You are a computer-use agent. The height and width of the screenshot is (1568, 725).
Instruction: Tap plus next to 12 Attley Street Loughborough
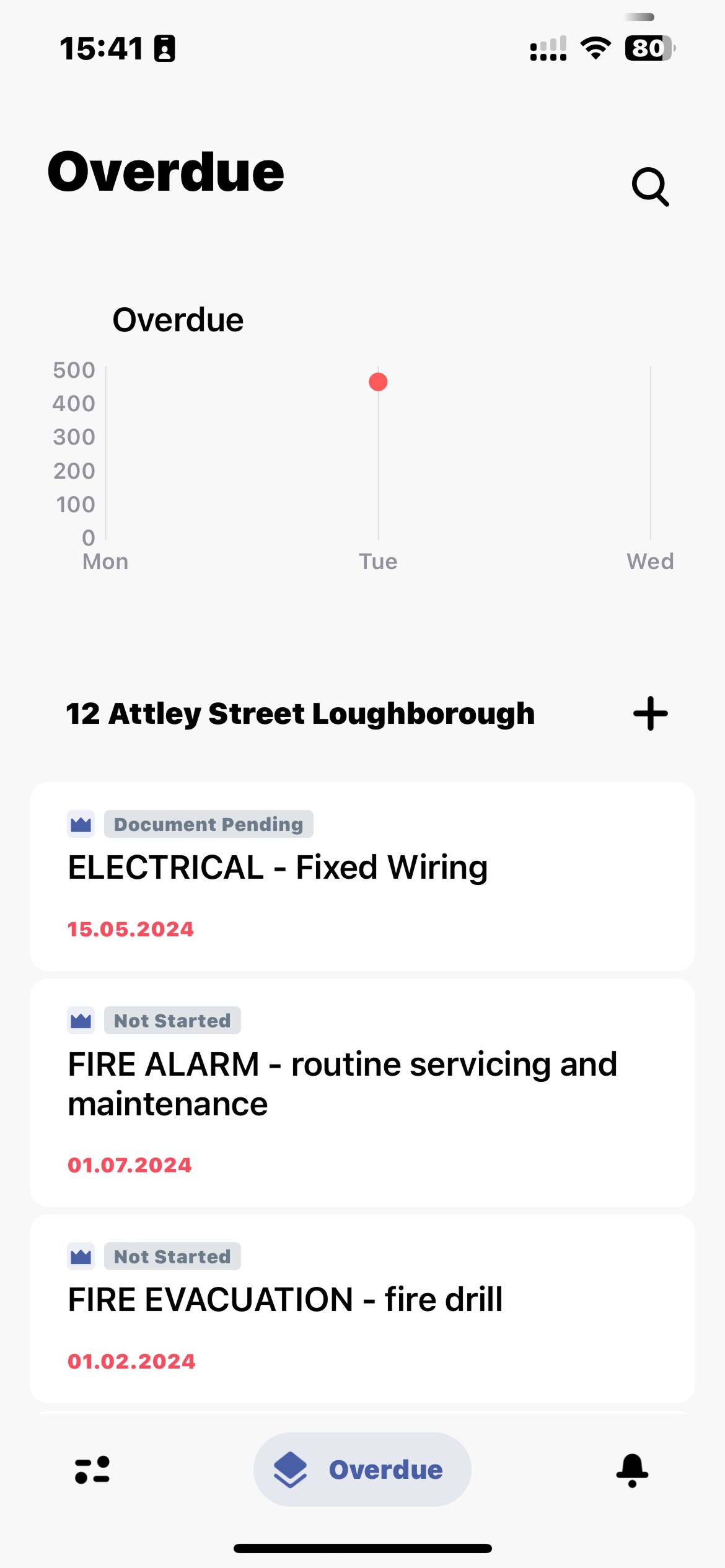coord(651,713)
